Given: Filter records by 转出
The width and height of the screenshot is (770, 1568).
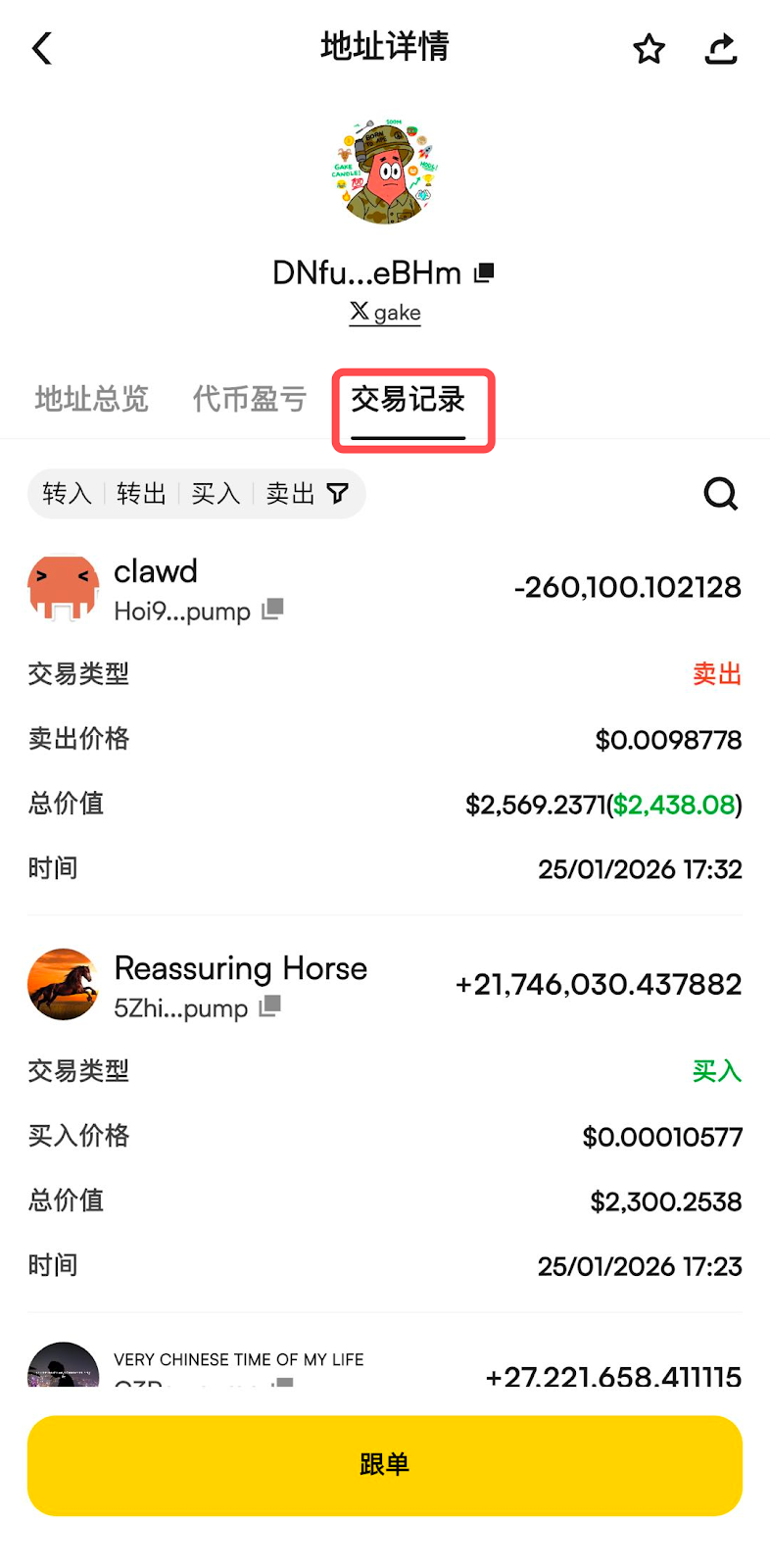Looking at the screenshot, I should point(141,494).
